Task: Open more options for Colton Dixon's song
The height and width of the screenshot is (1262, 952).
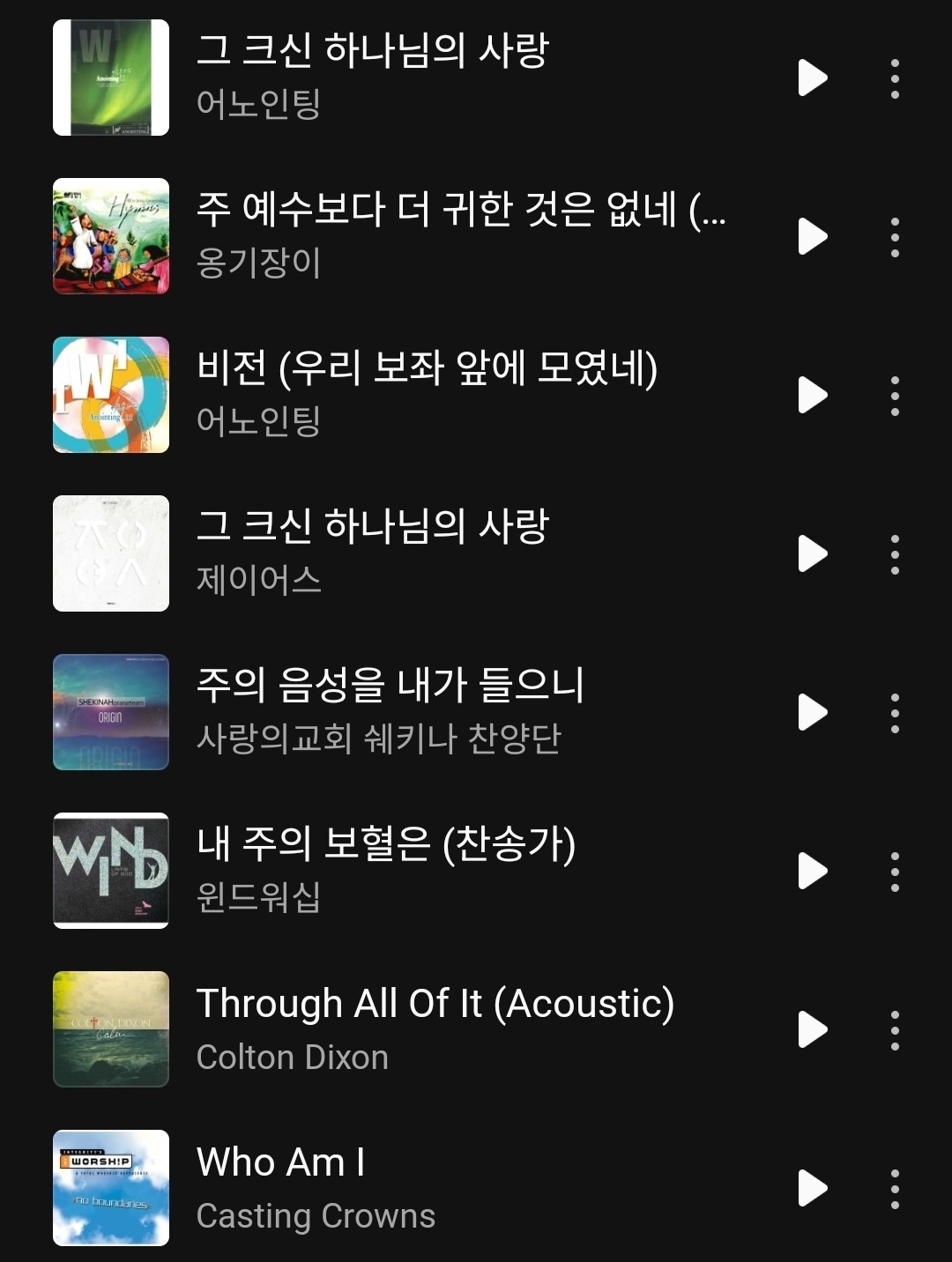Action: (x=895, y=1030)
